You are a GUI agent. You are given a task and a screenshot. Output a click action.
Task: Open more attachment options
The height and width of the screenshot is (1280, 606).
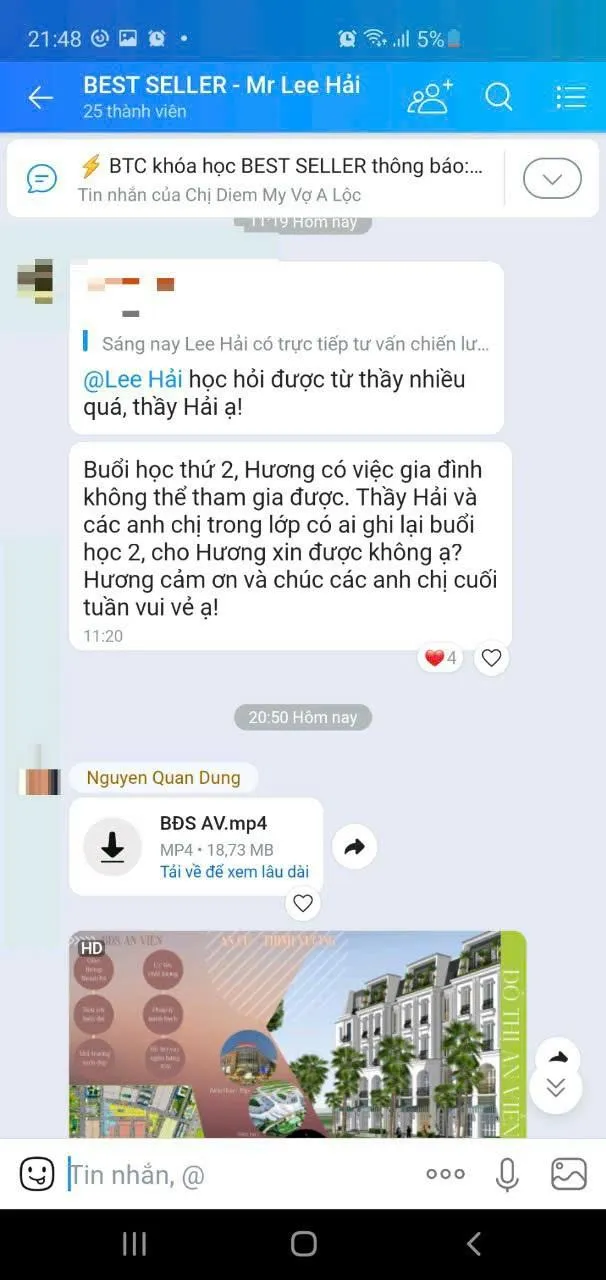tap(445, 1174)
